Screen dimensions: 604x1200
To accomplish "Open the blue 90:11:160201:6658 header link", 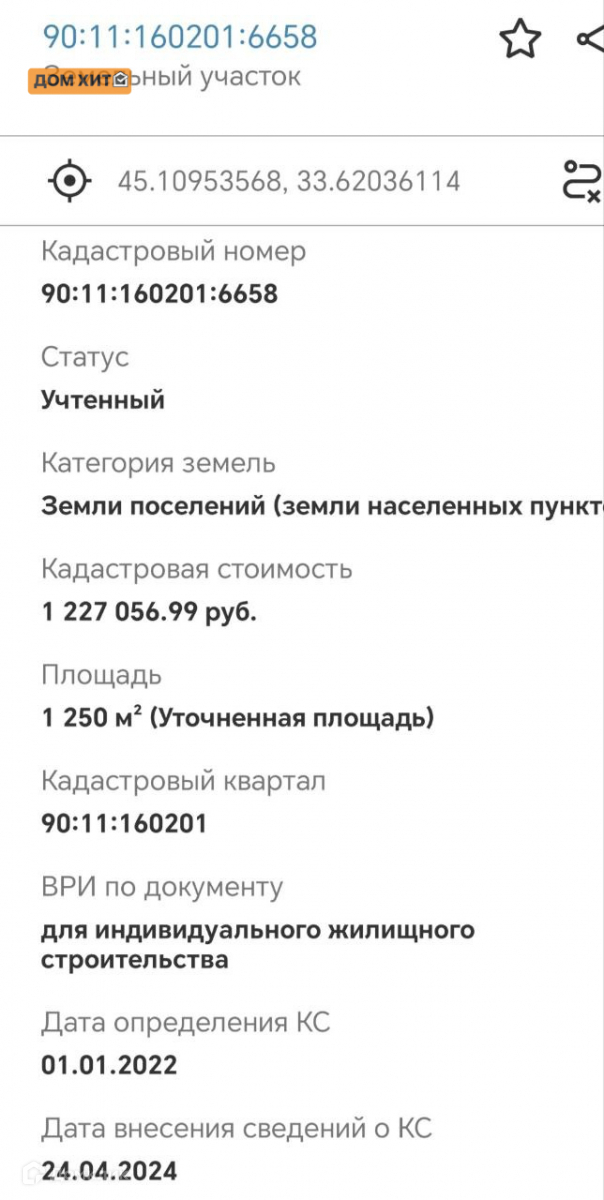I will pos(179,37).
